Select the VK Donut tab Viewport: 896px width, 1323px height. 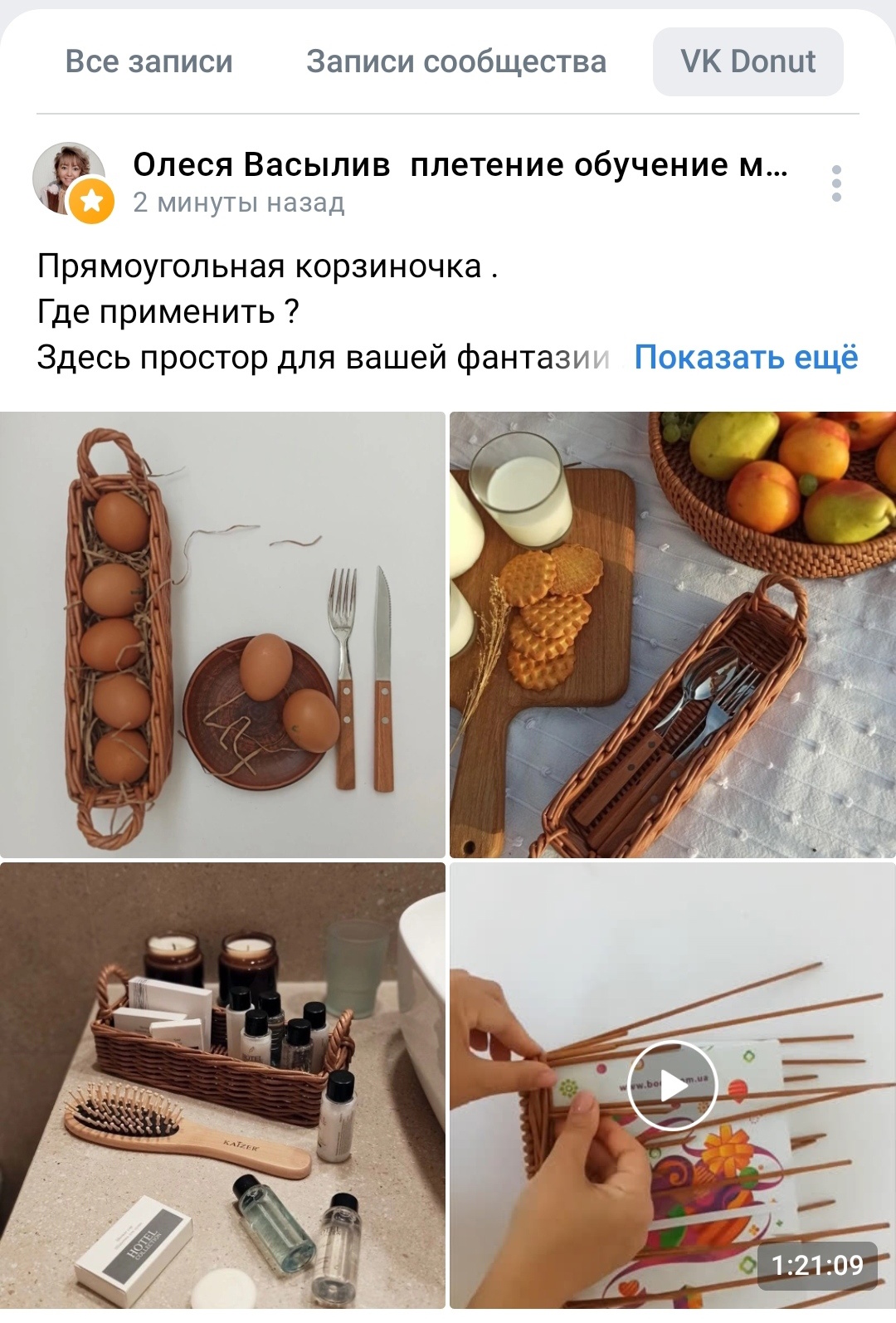pos(747,61)
